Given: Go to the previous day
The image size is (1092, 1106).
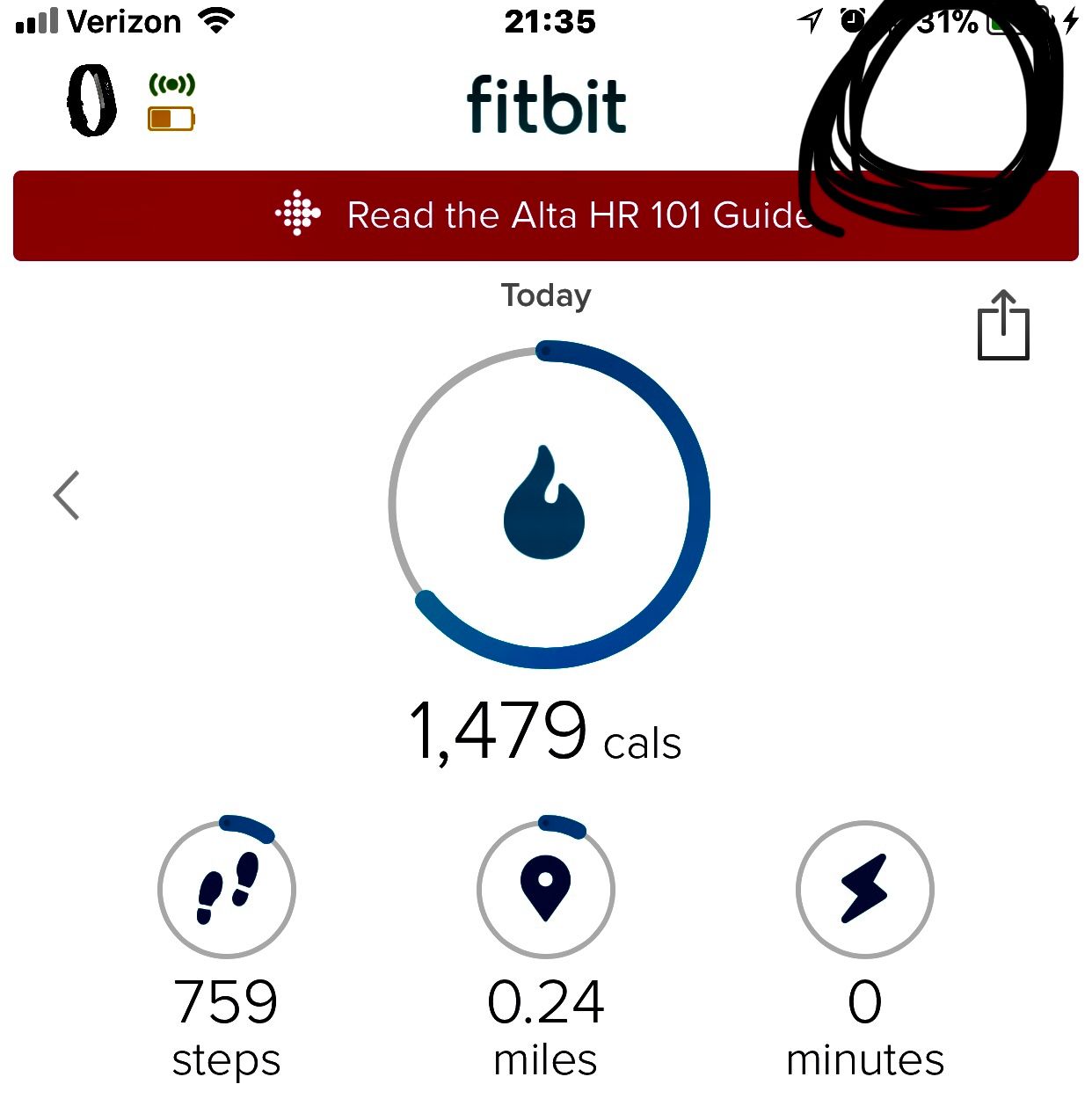Looking at the screenshot, I should tap(67, 495).
